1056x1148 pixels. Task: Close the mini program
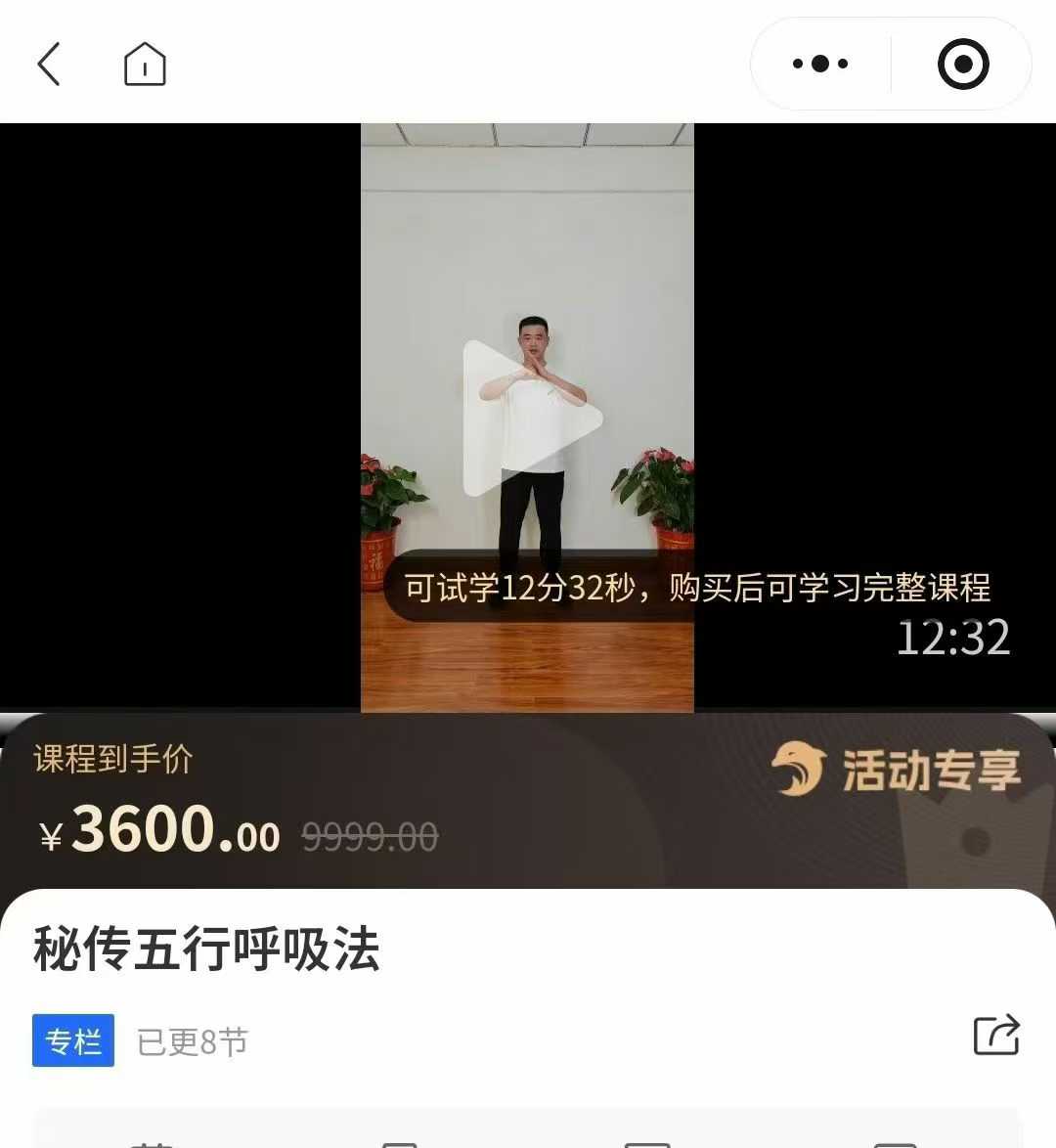(x=963, y=65)
